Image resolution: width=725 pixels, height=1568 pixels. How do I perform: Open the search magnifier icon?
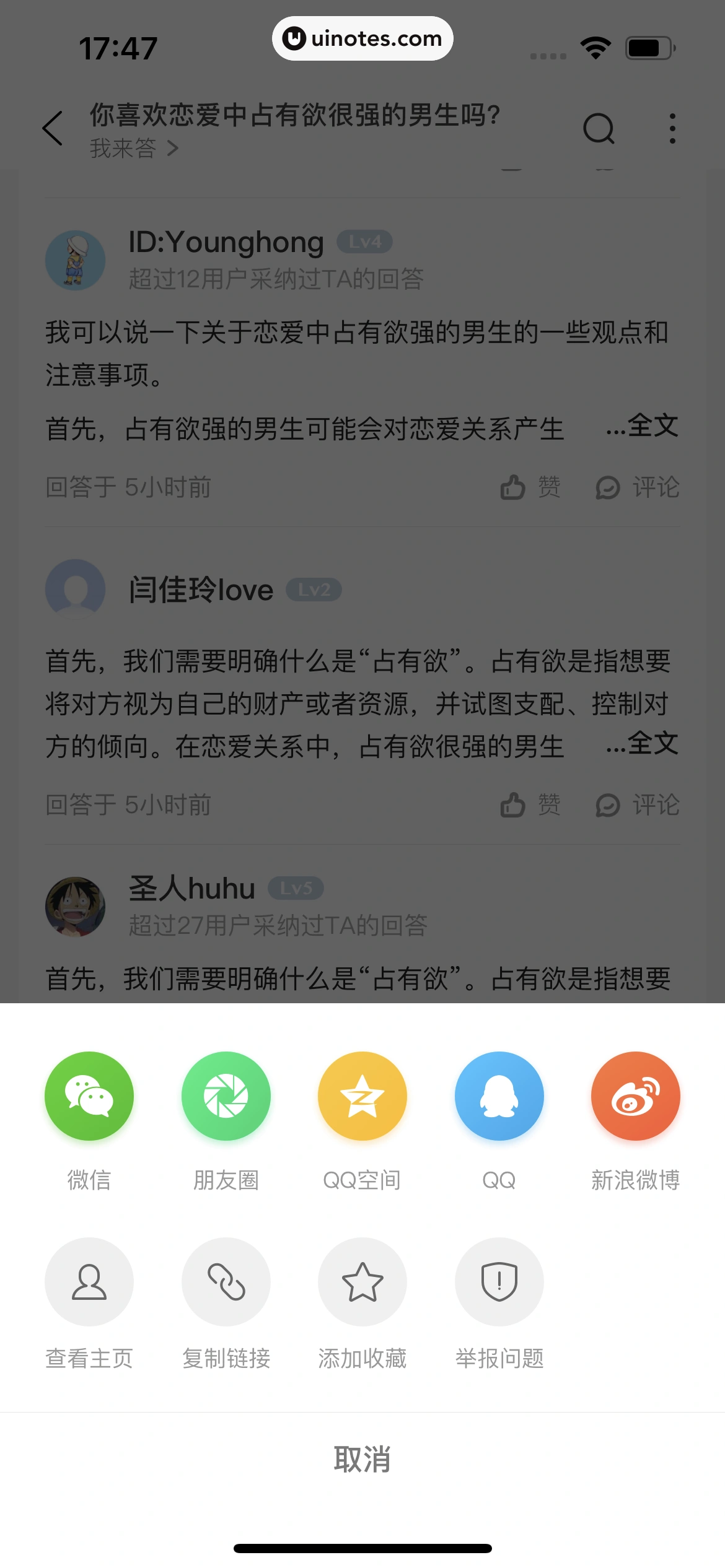point(598,129)
